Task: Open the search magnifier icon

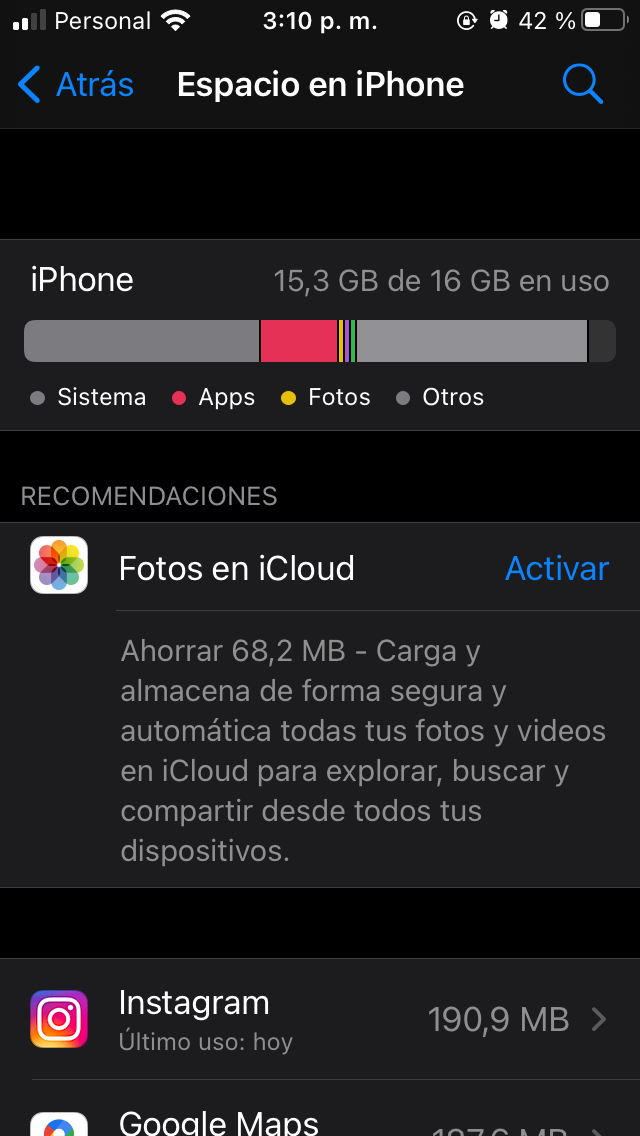Action: (x=582, y=85)
